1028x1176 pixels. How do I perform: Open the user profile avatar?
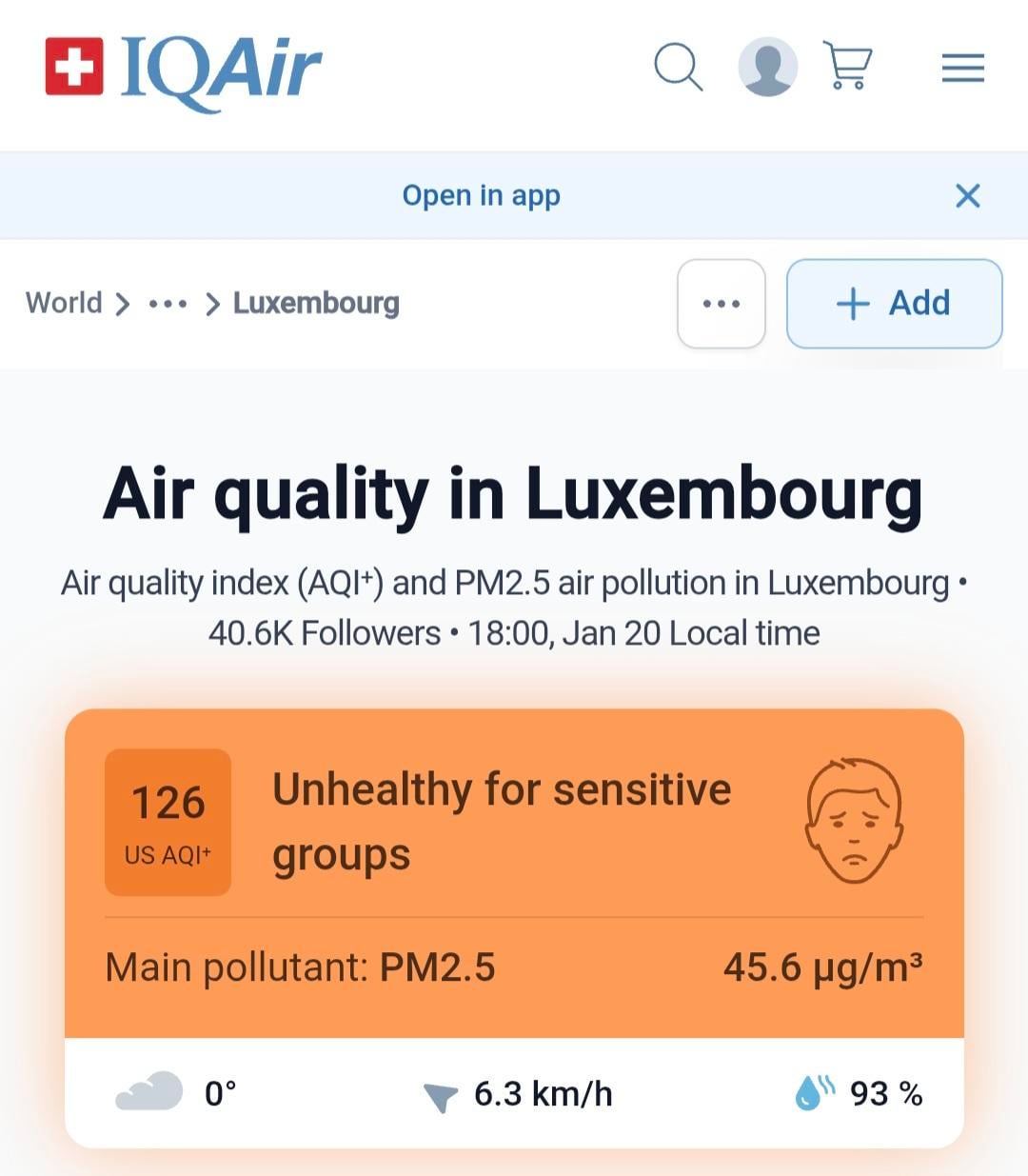pyautogui.click(x=767, y=67)
